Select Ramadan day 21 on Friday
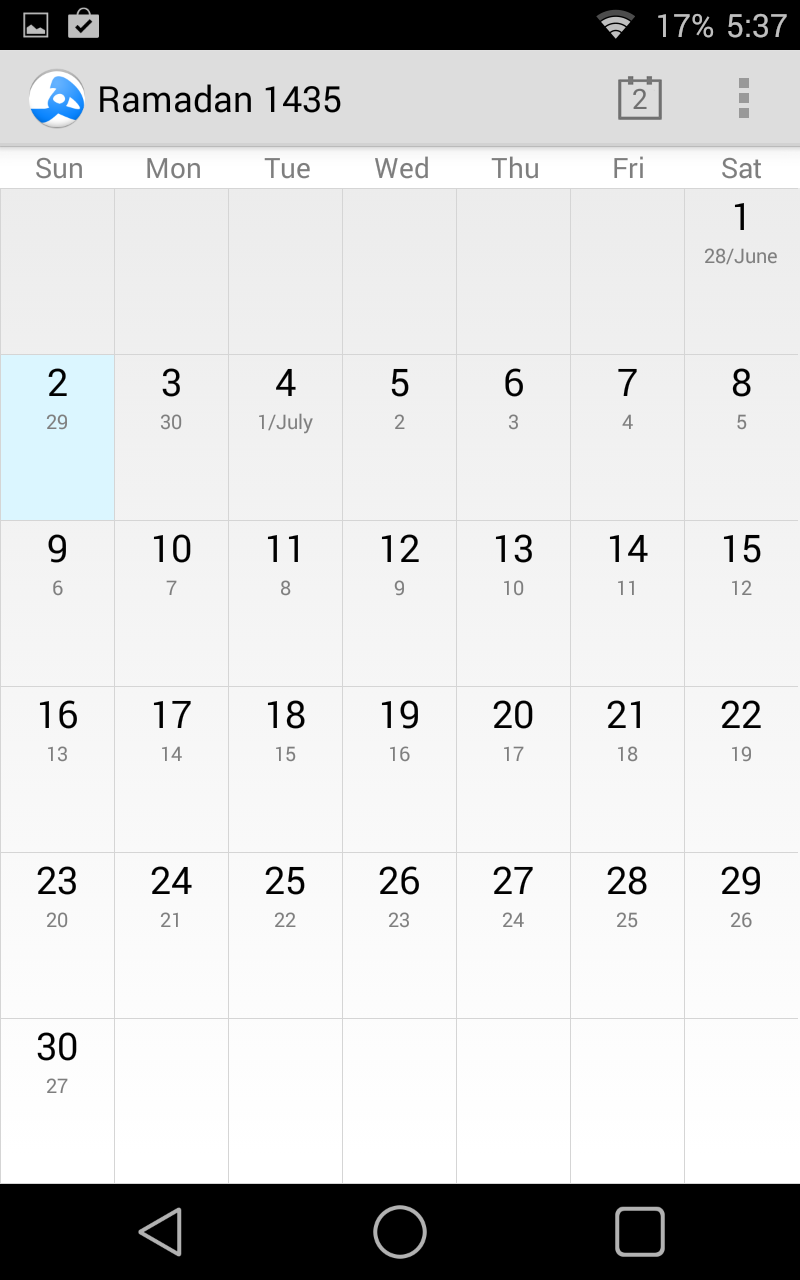This screenshot has width=800, height=1280. tap(627, 769)
